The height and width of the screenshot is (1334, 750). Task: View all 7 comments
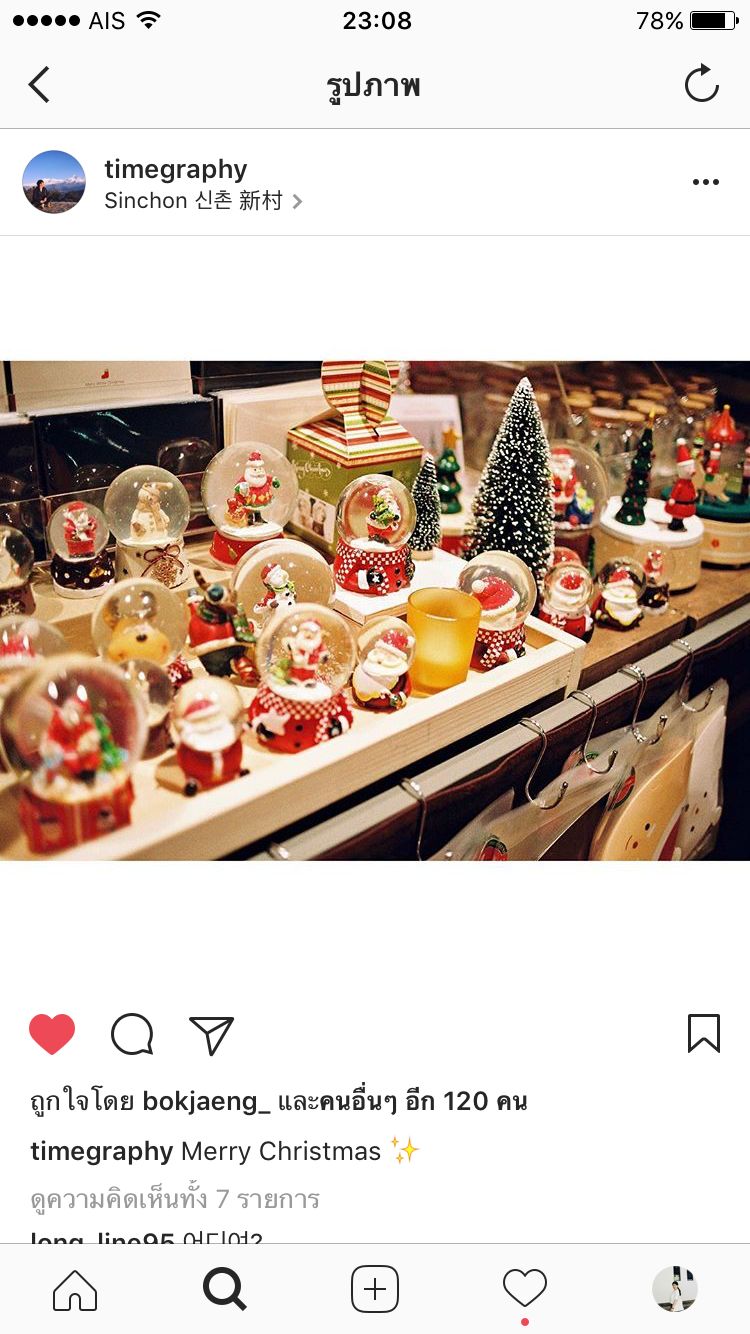coord(175,1199)
